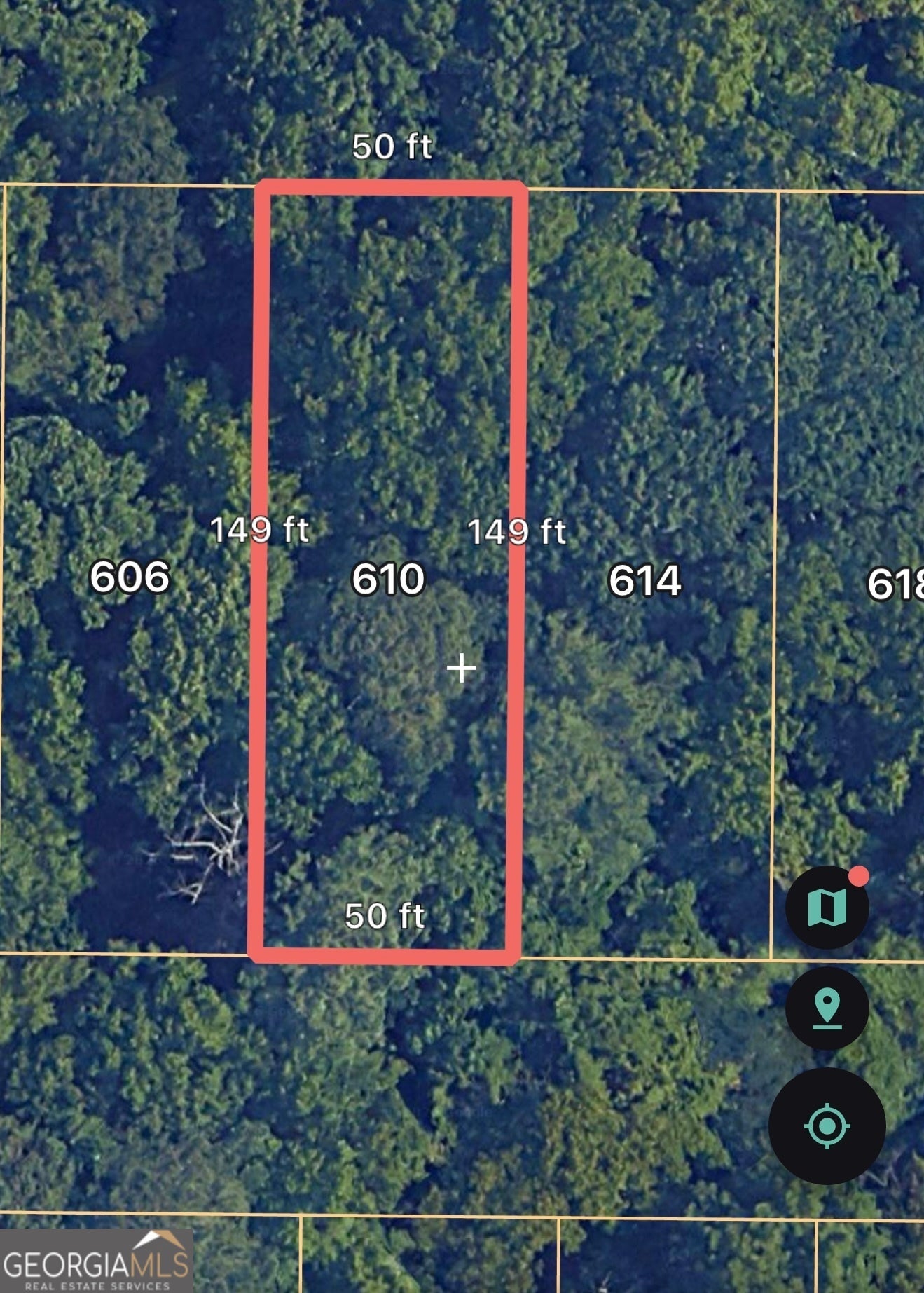Open the map layers button

[x=827, y=908]
